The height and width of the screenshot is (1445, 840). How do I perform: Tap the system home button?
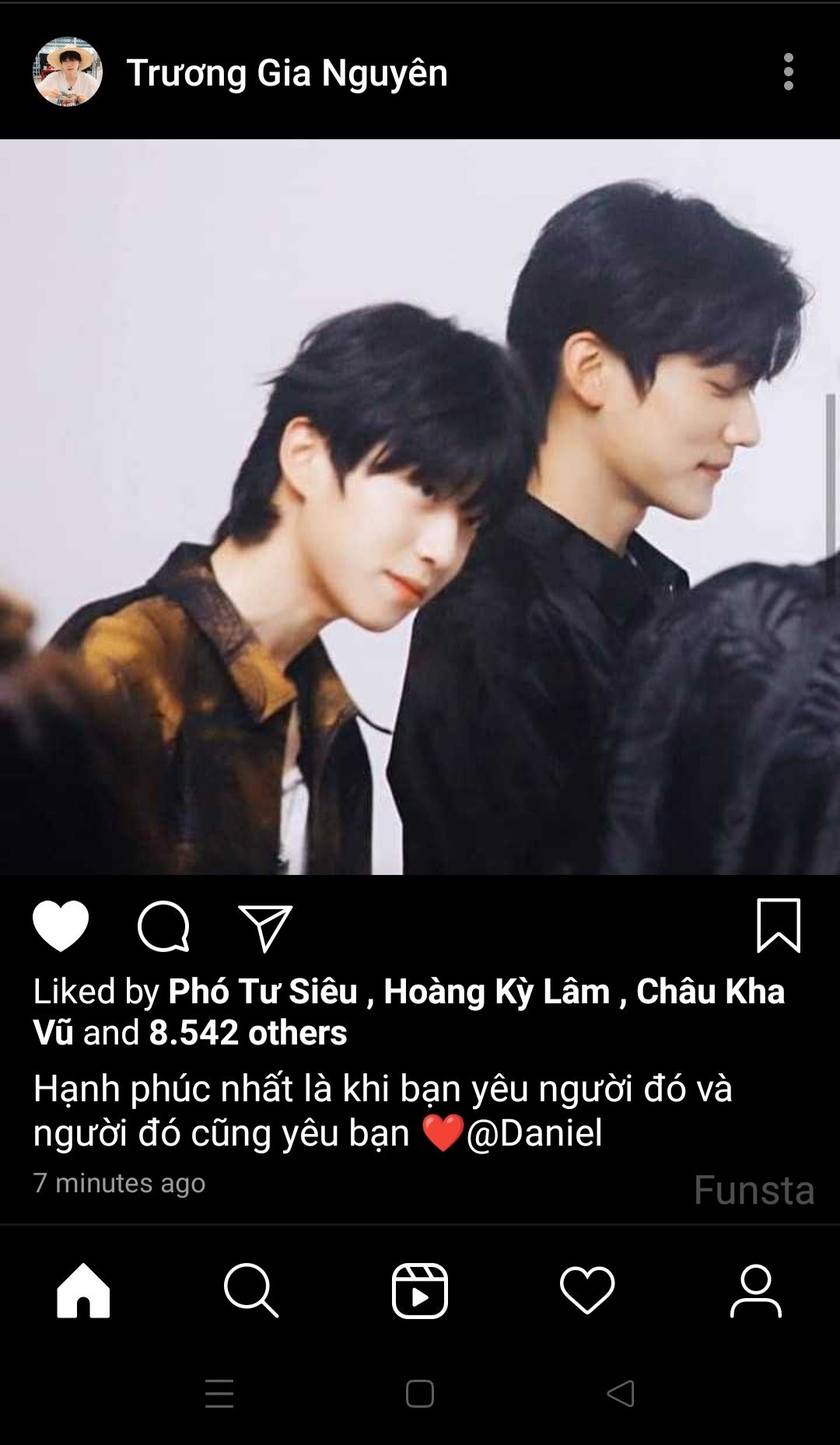419,1393
